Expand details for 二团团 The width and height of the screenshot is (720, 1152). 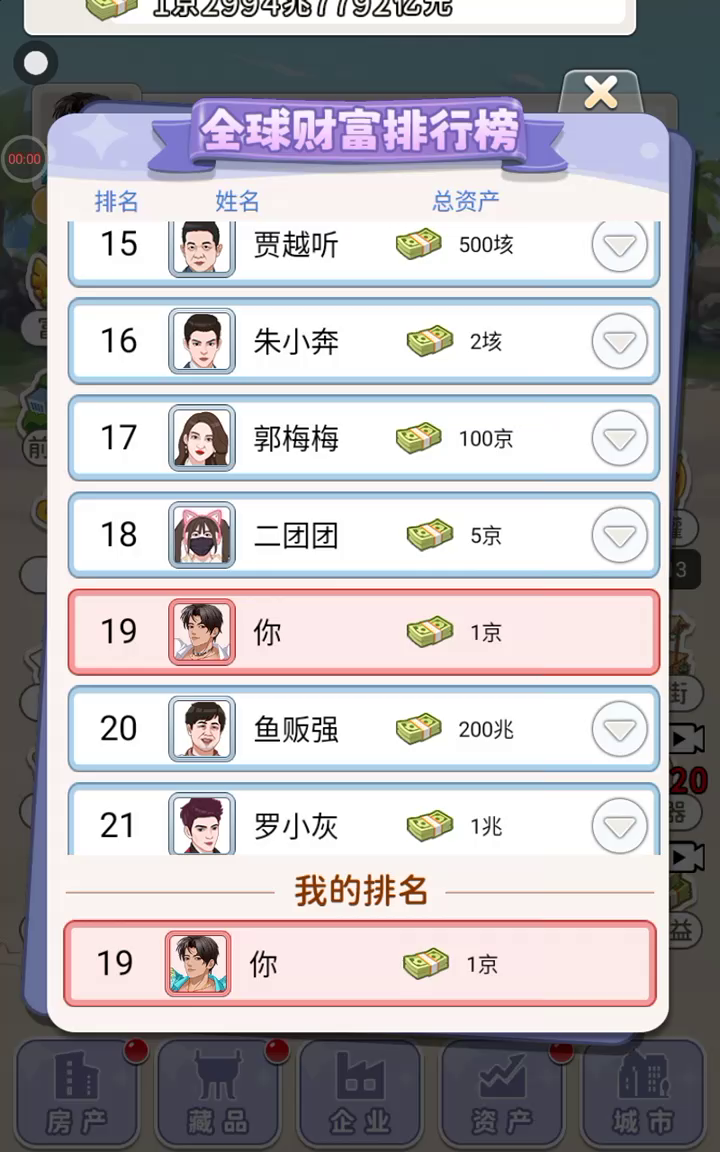619,535
